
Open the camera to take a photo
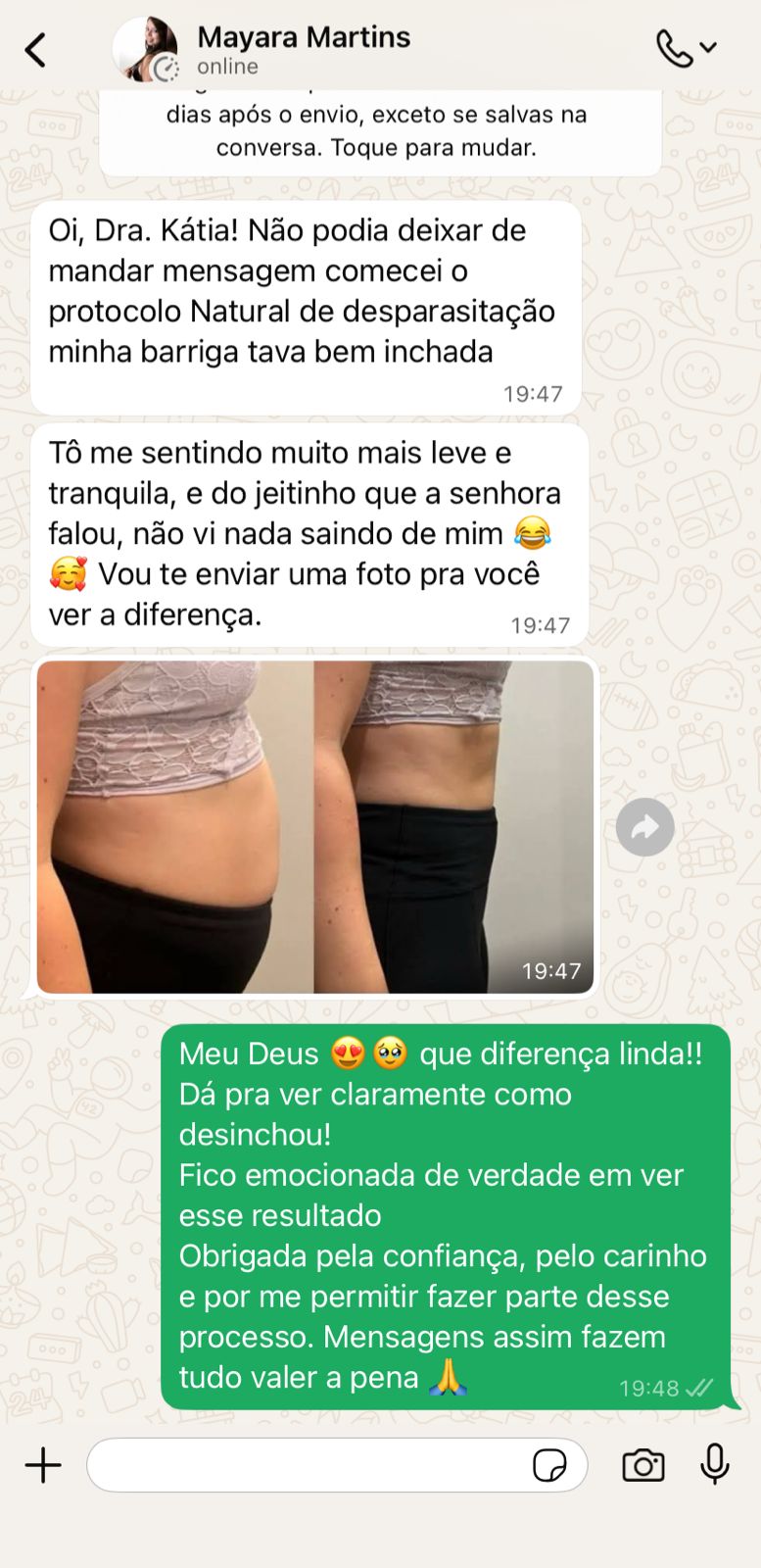pos(643,1465)
